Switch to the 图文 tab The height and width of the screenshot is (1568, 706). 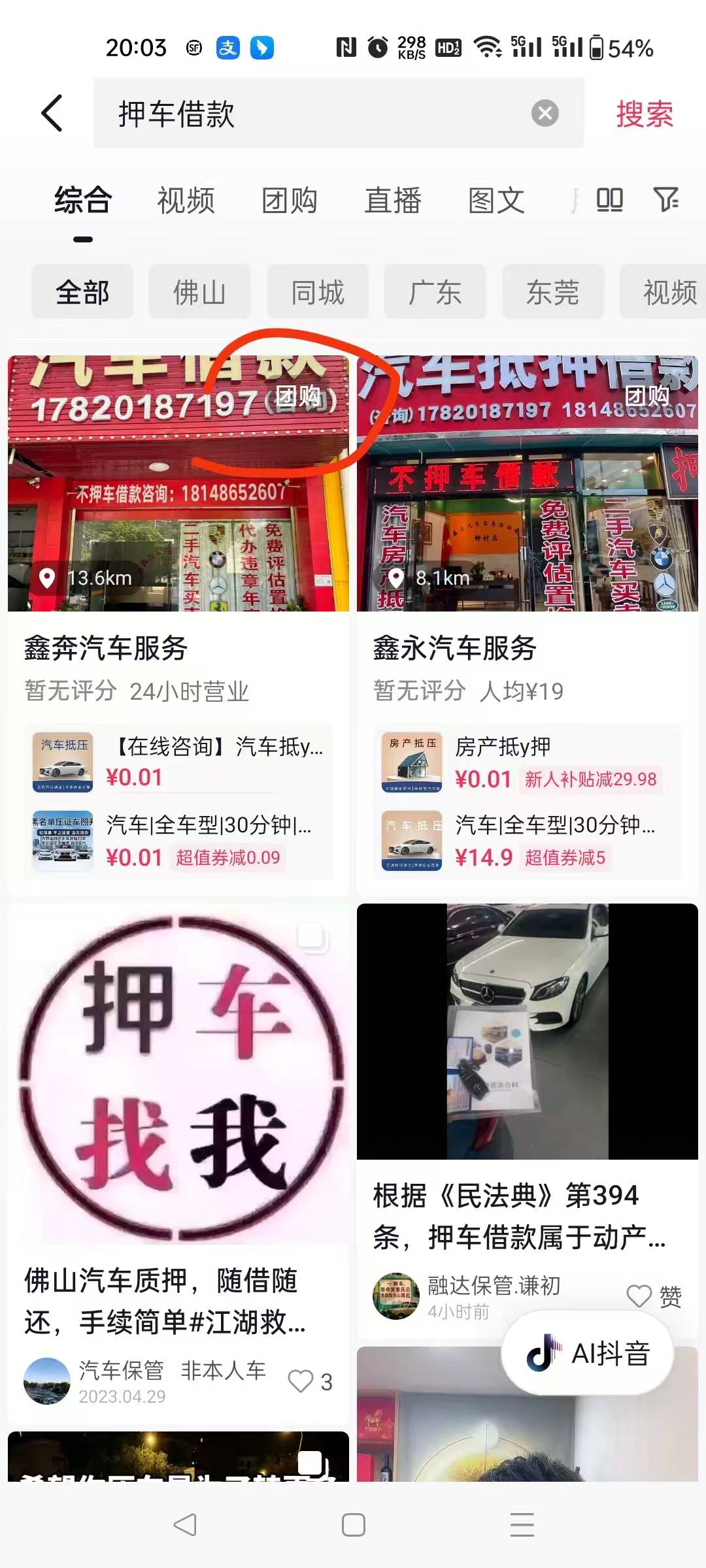coord(496,200)
